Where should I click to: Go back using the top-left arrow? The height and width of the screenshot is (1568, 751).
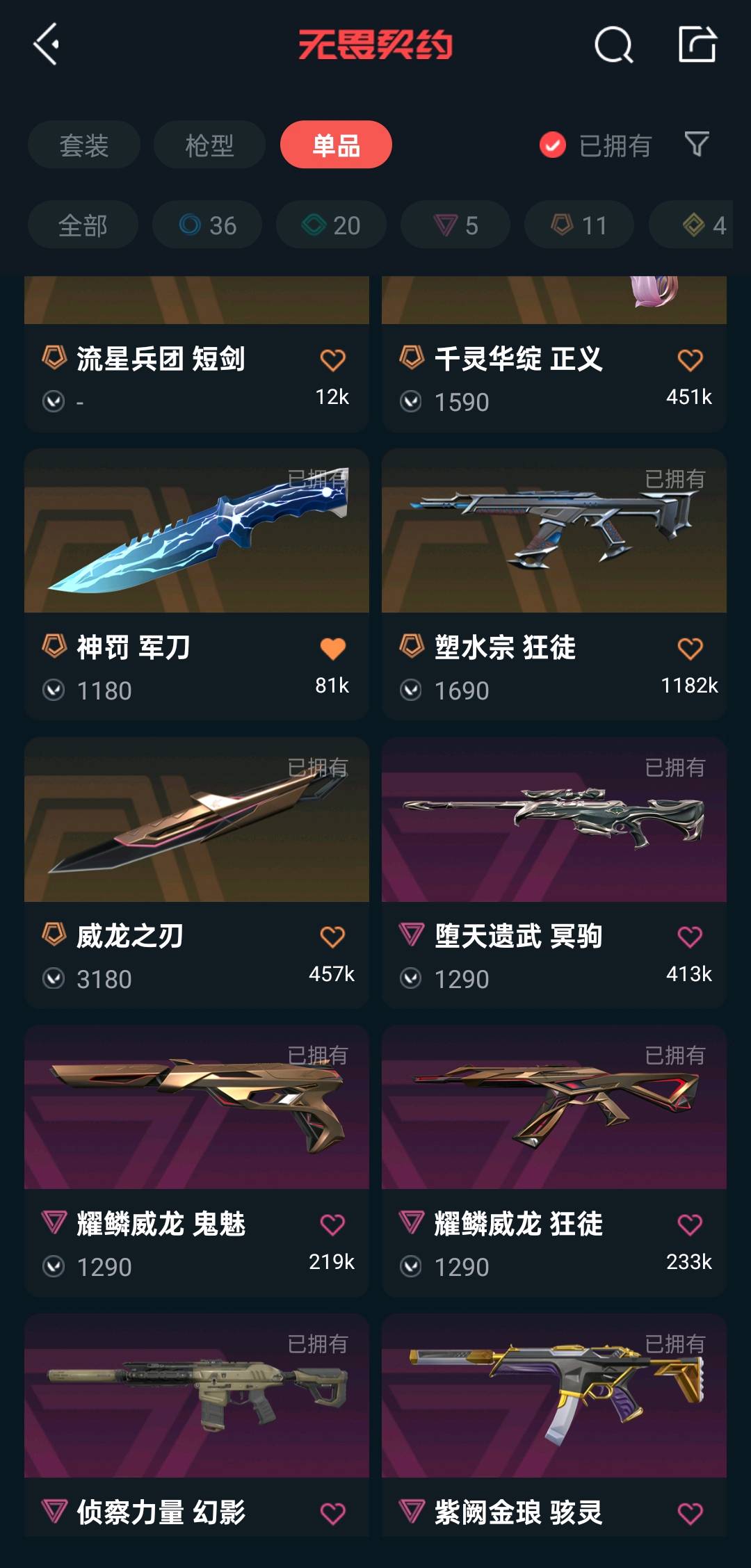[x=47, y=45]
